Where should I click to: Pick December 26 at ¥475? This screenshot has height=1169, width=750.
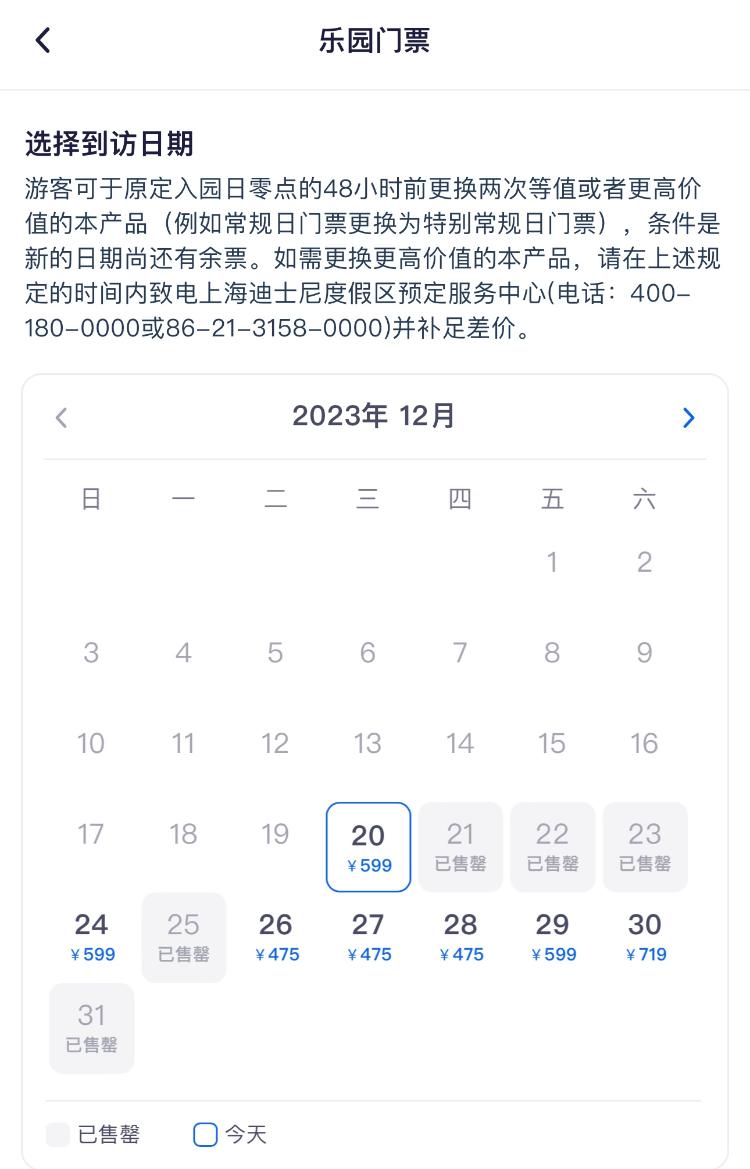276,937
